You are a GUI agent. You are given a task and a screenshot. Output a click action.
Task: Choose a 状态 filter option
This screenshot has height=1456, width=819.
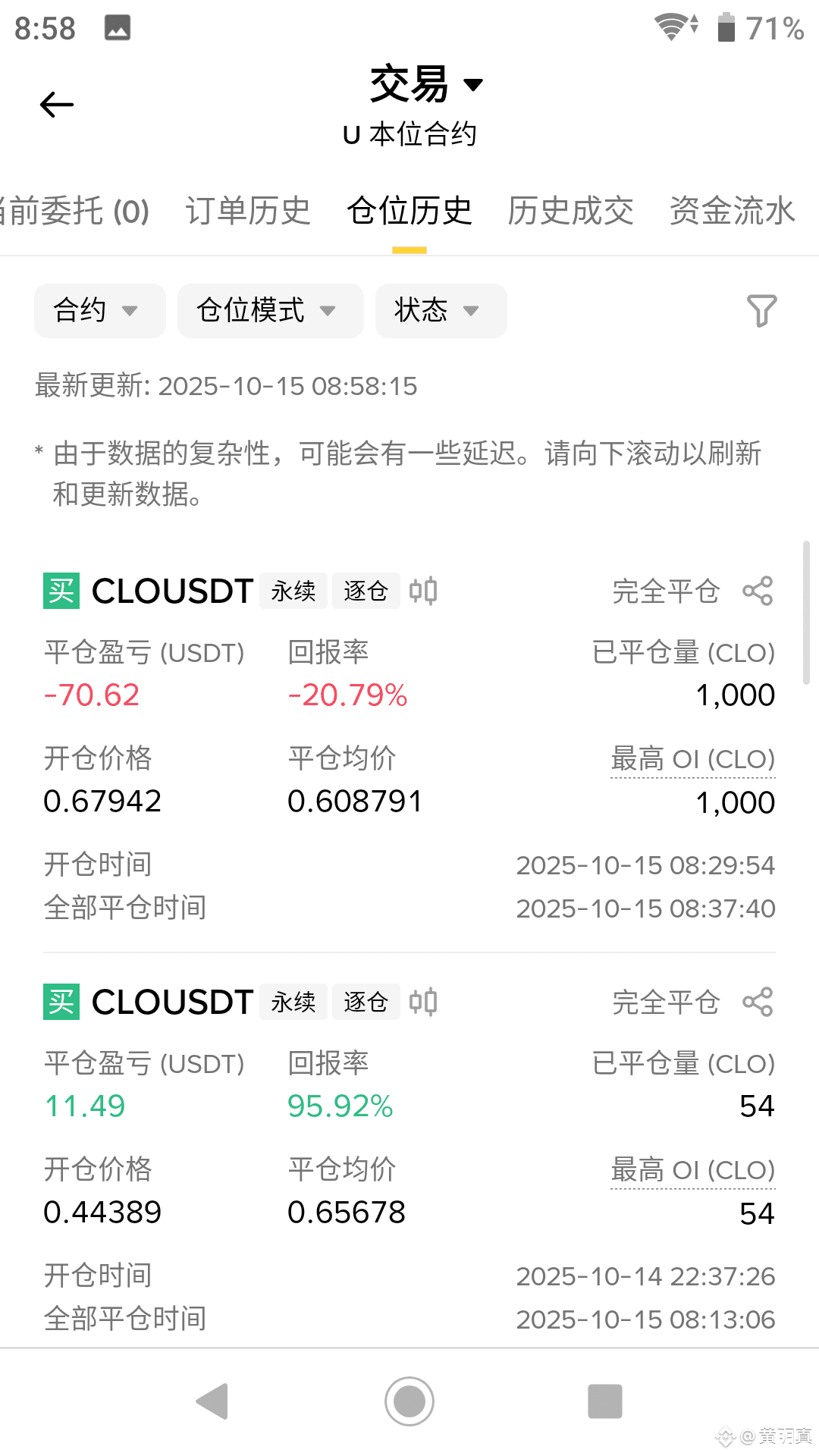pos(441,311)
